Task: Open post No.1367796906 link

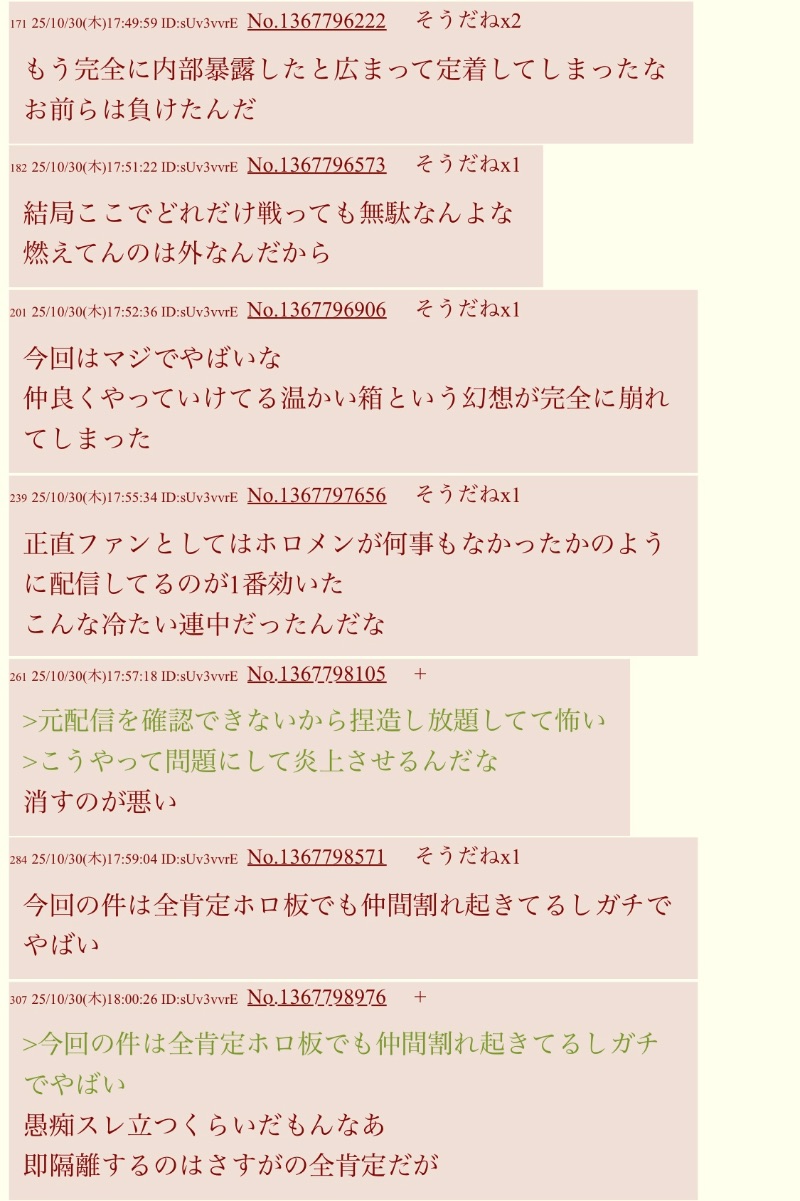Action: point(316,310)
